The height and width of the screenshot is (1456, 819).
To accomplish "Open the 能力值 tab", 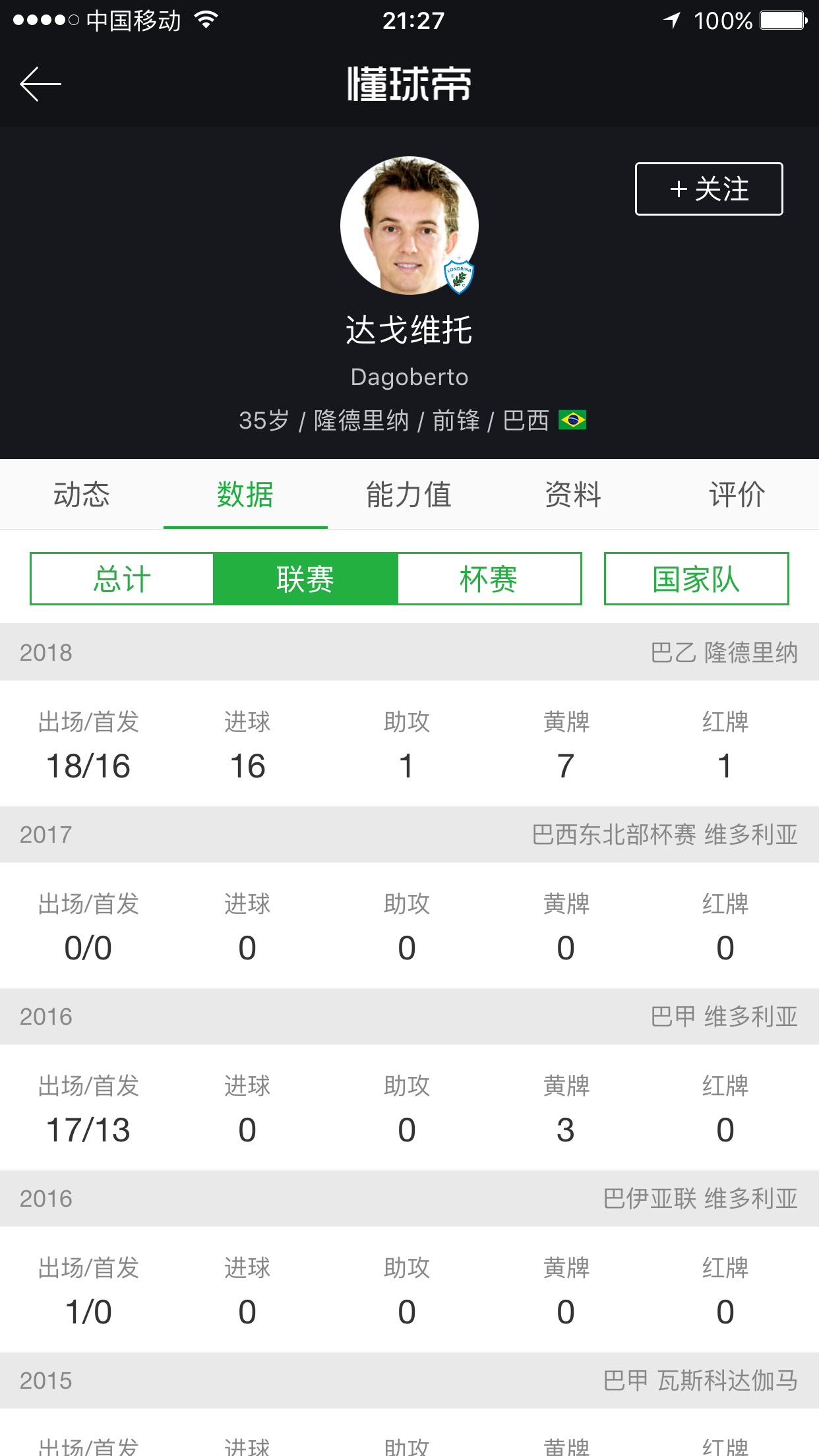I will point(409,494).
